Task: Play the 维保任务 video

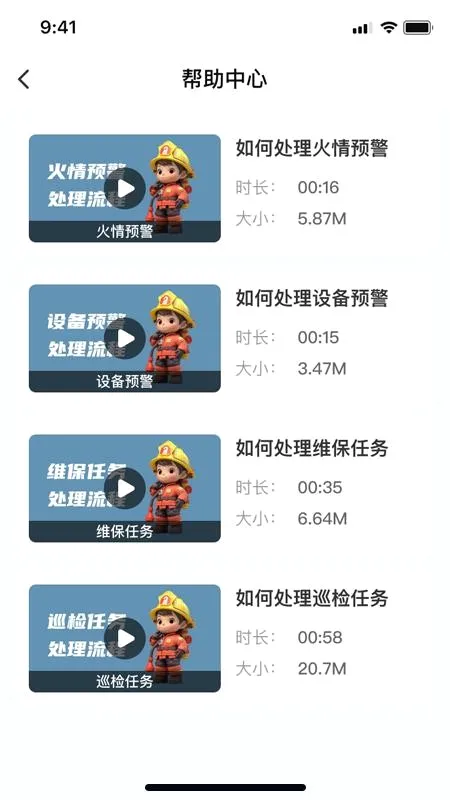Action: [125, 488]
